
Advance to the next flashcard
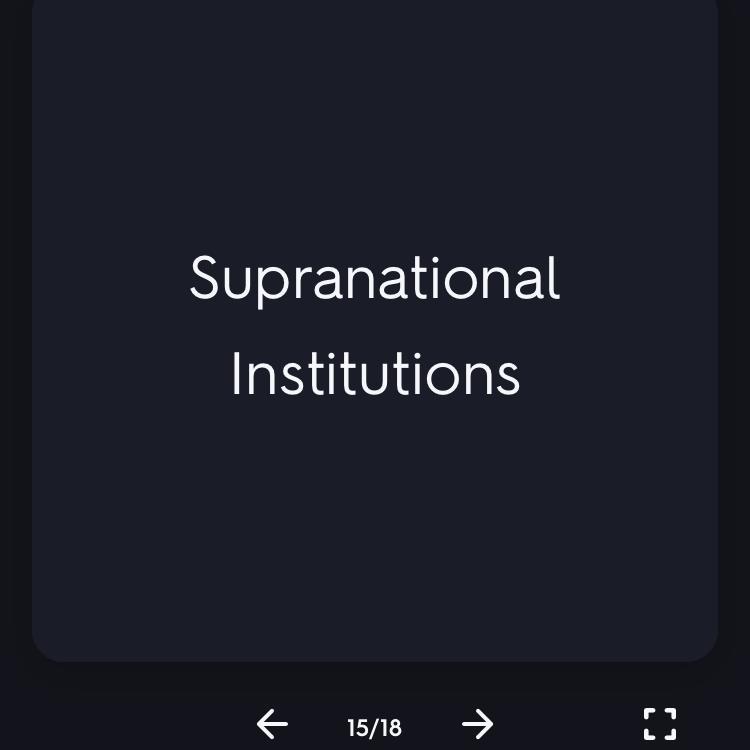[478, 724]
